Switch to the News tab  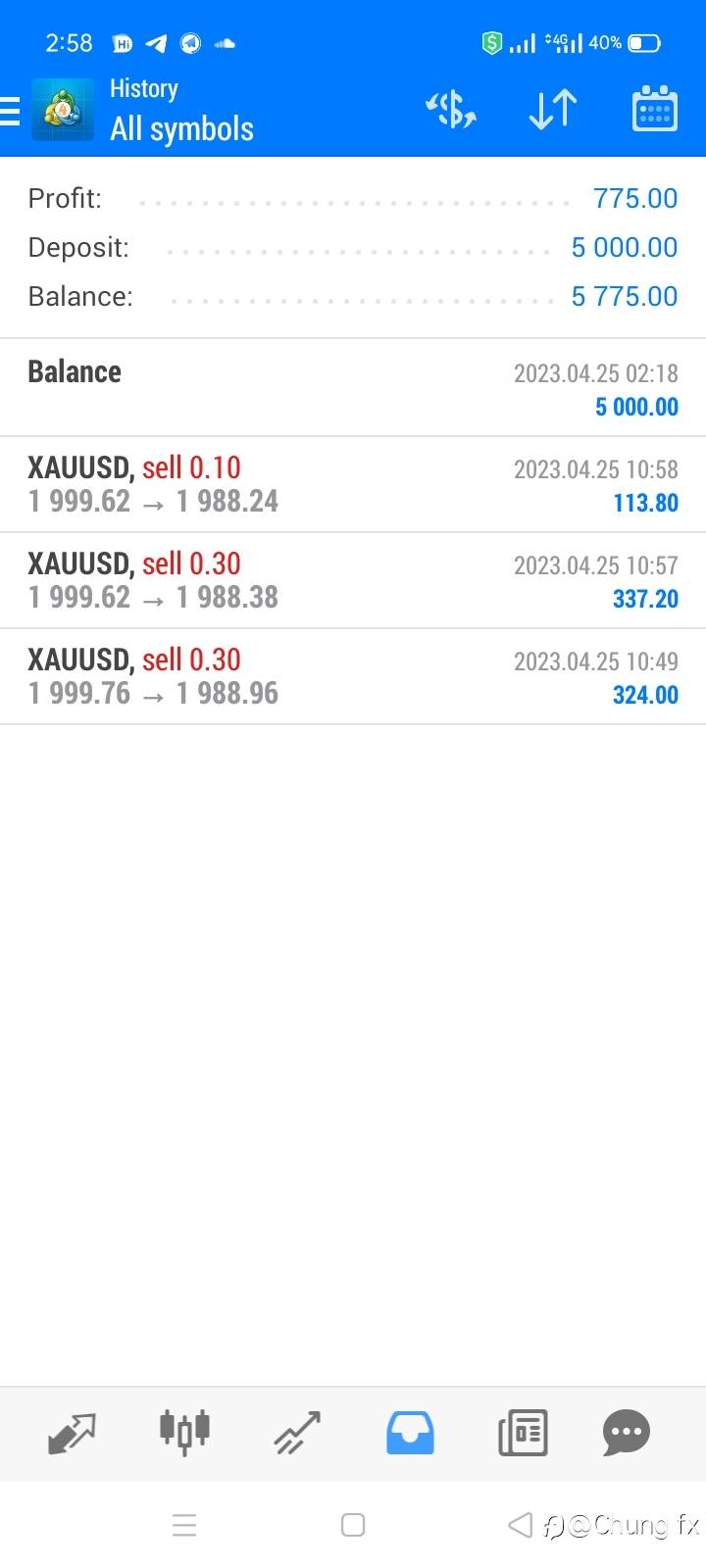point(523,1433)
